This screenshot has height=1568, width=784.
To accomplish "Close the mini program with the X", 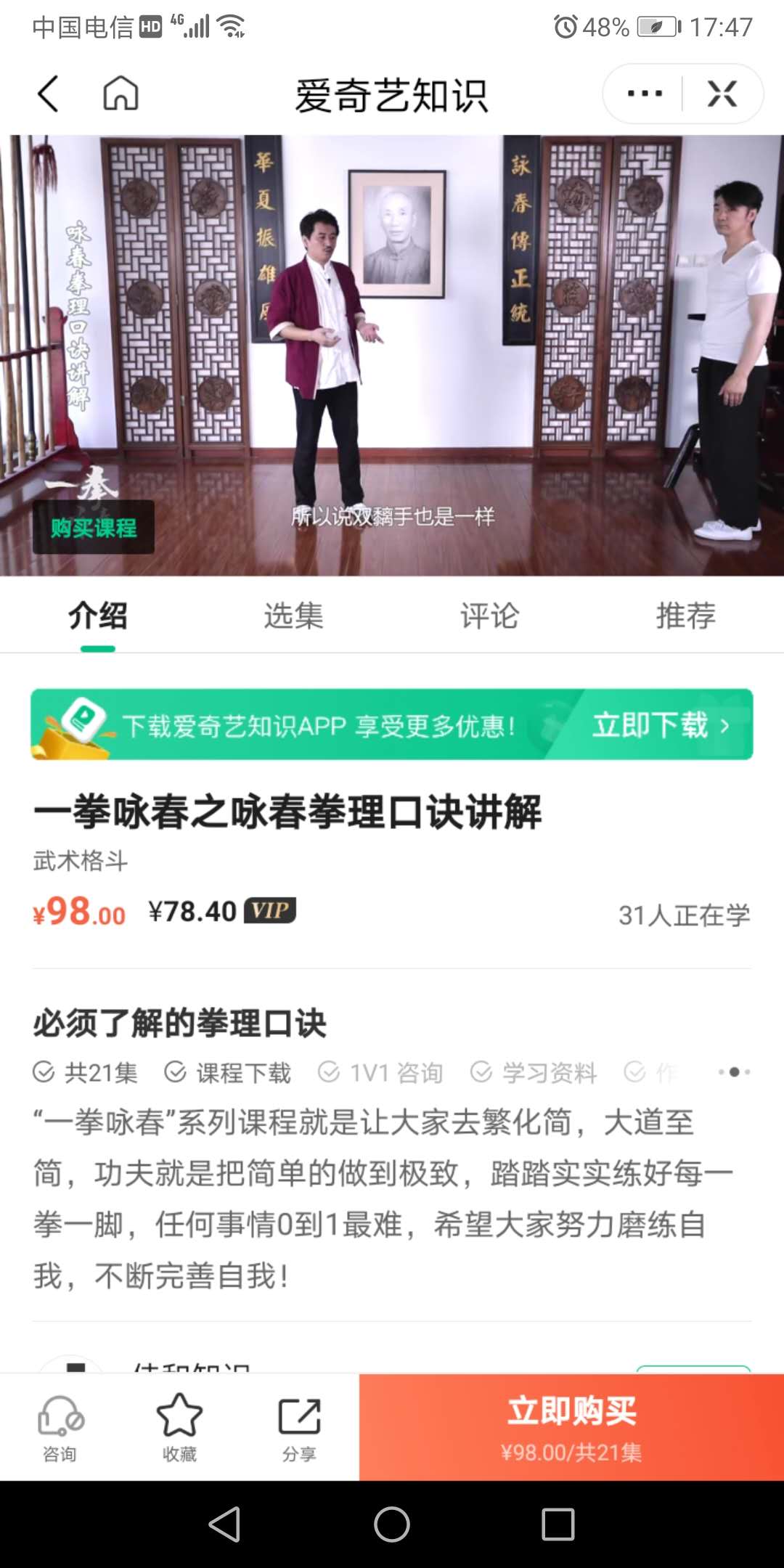I will [x=722, y=94].
